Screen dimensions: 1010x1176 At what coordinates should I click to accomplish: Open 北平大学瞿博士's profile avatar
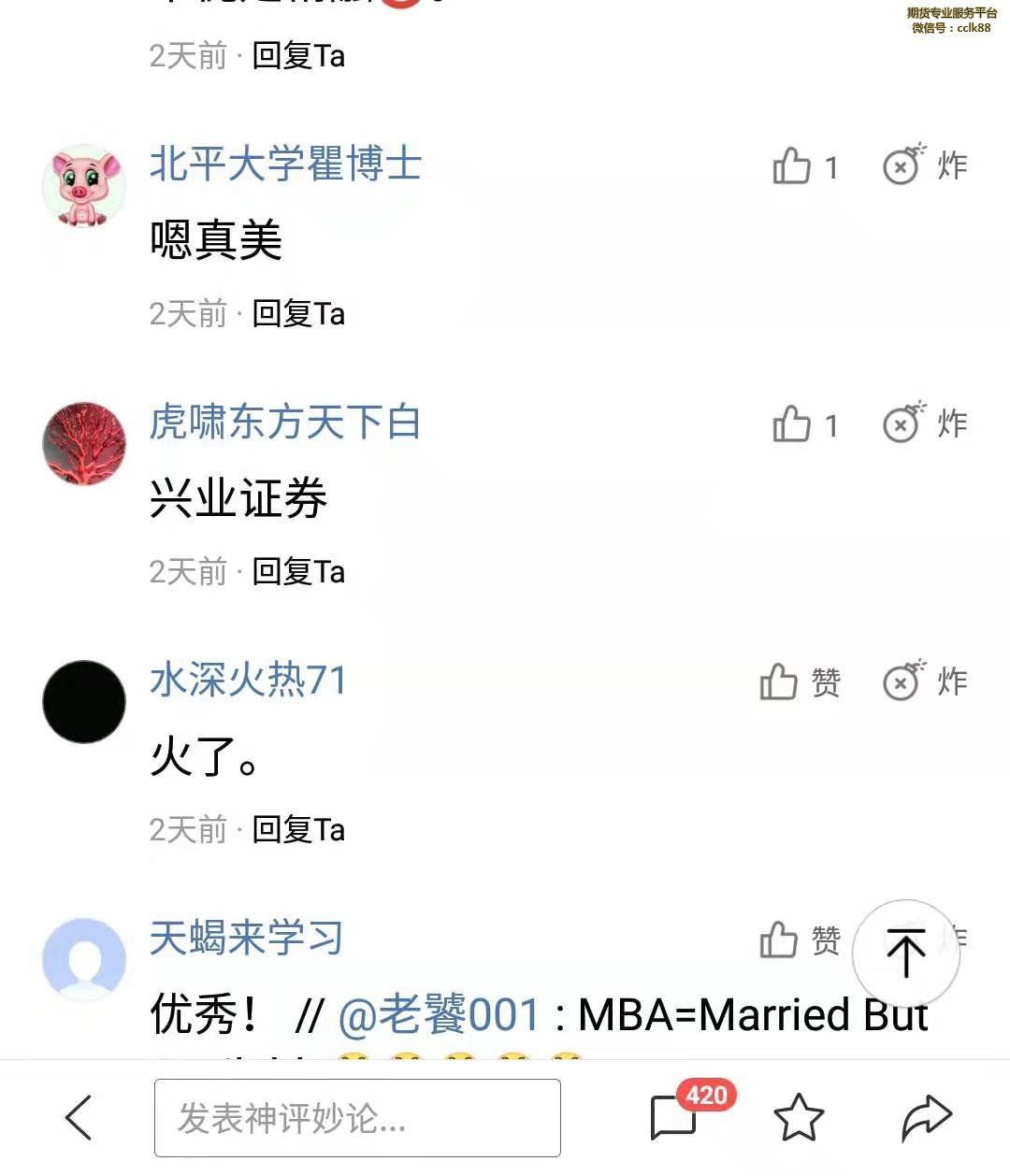click(x=84, y=186)
